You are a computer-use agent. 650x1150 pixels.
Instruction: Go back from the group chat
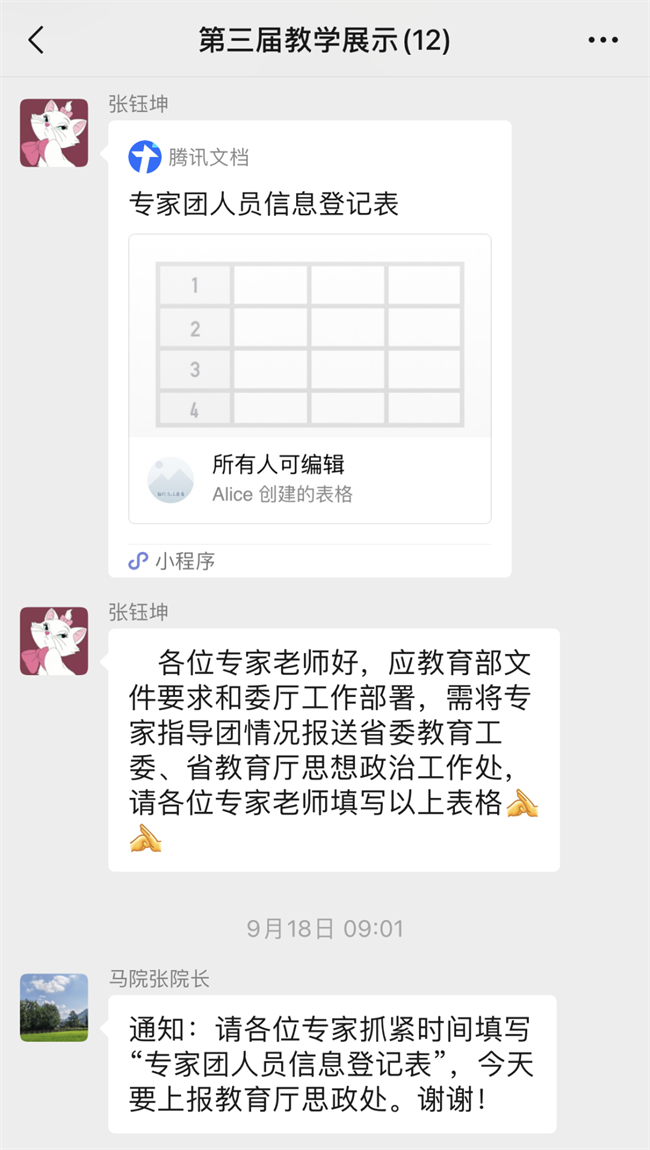tap(37, 40)
